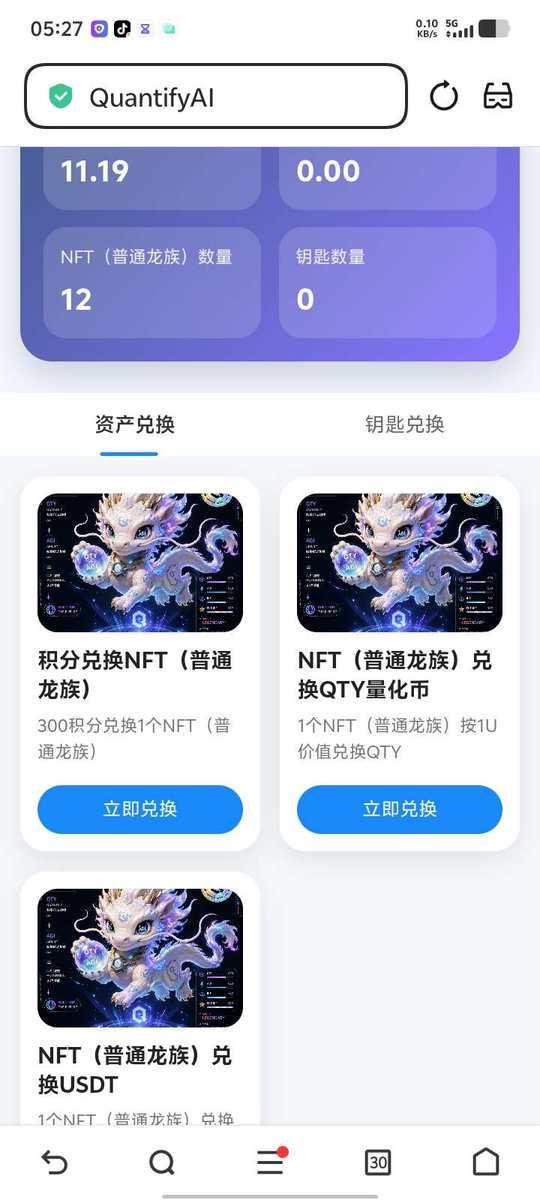View the 30 open tabs
540x1200 pixels.
[x=378, y=1162]
